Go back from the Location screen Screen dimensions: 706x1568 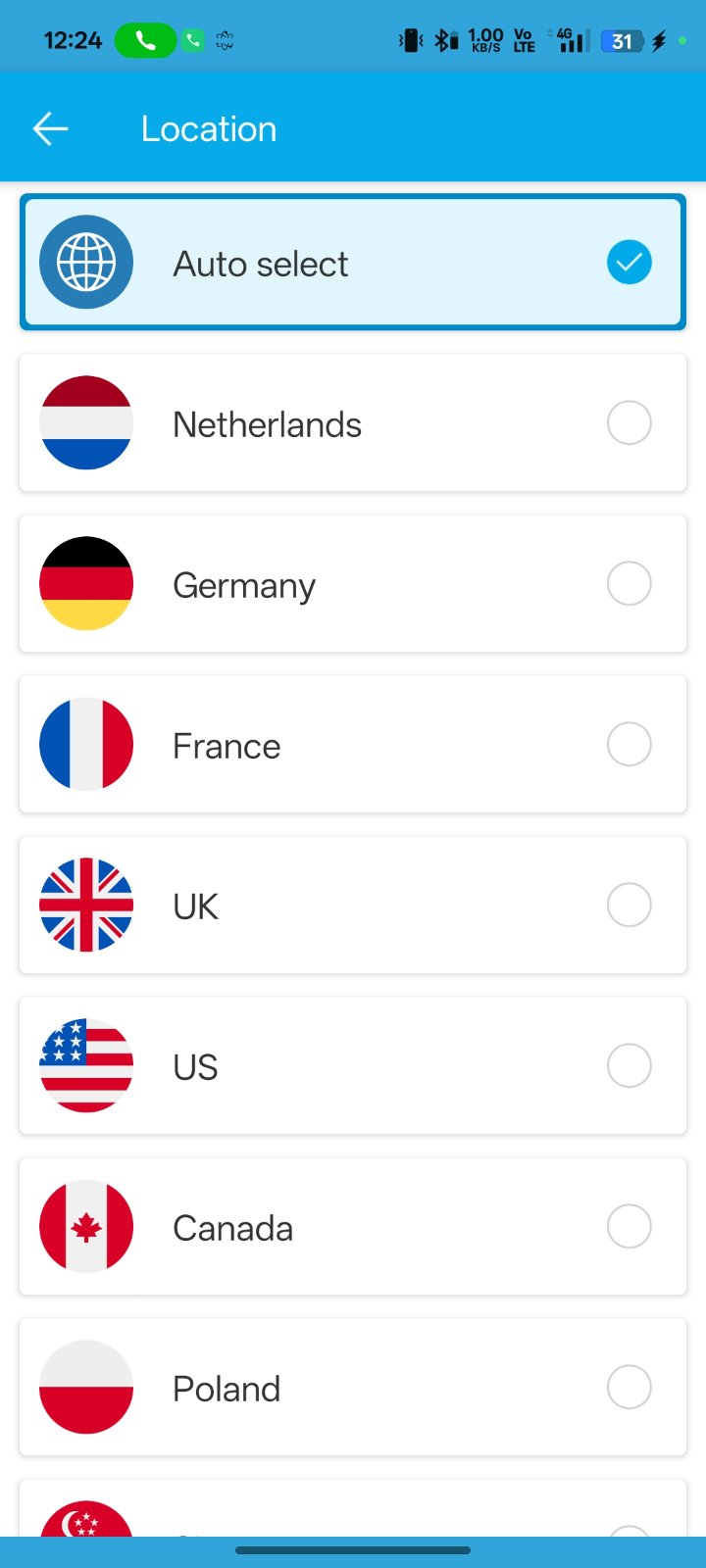pyautogui.click(x=50, y=128)
